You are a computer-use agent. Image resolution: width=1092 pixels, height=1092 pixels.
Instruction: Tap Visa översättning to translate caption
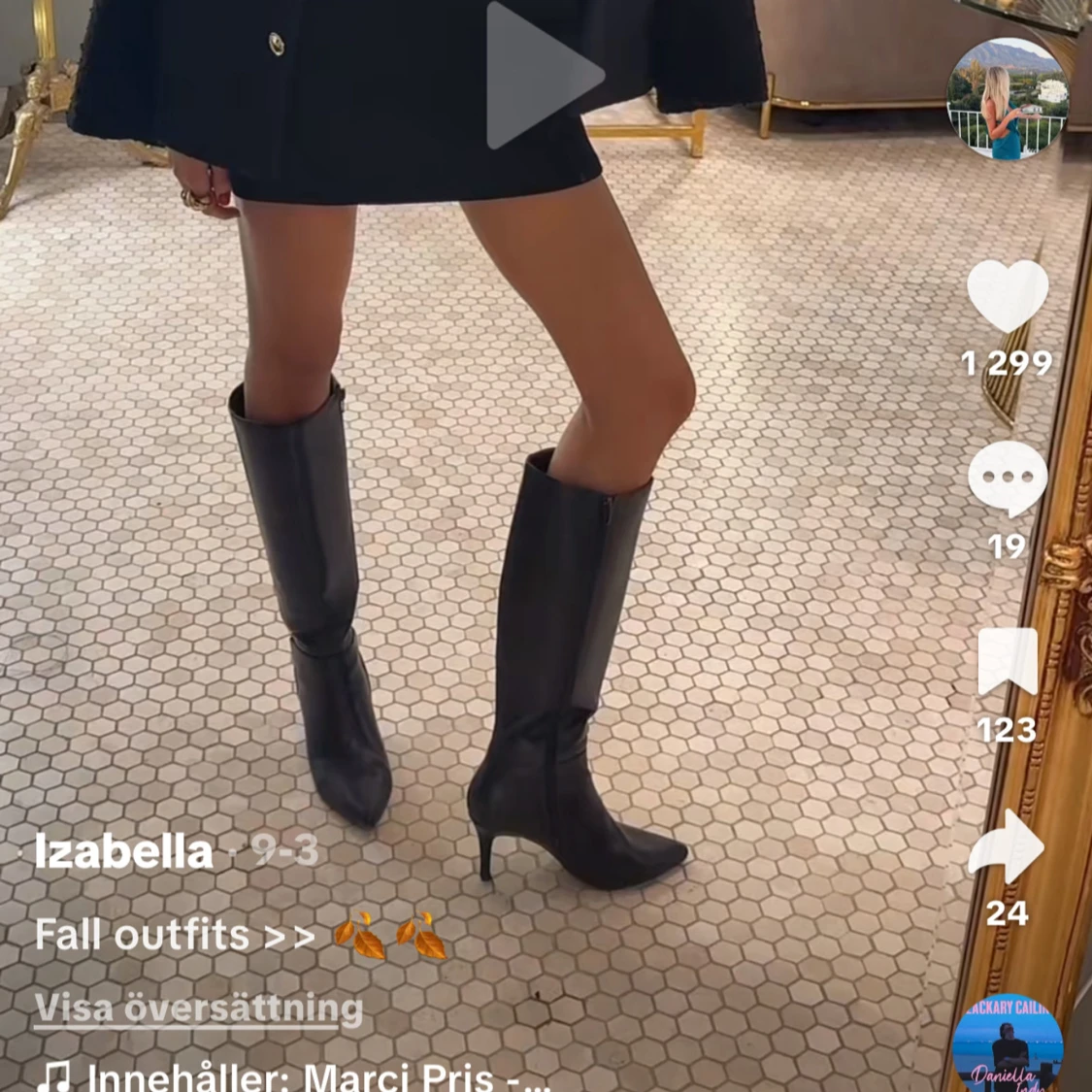coord(199,1008)
